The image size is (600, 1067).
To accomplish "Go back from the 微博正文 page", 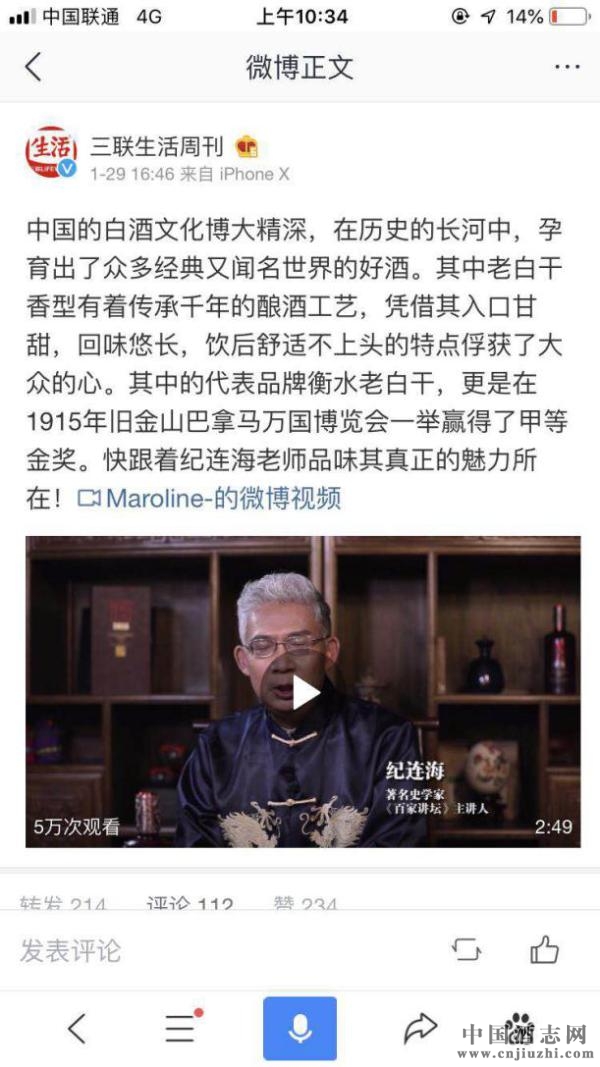I will pyautogui.click(x=34, y=67).
